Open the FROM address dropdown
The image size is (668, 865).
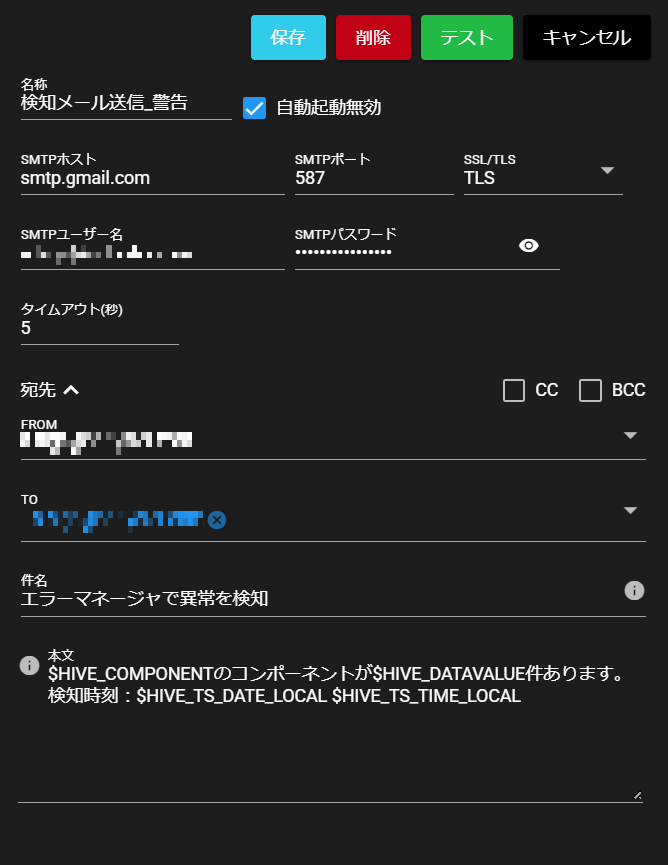(x=630, y=436)
